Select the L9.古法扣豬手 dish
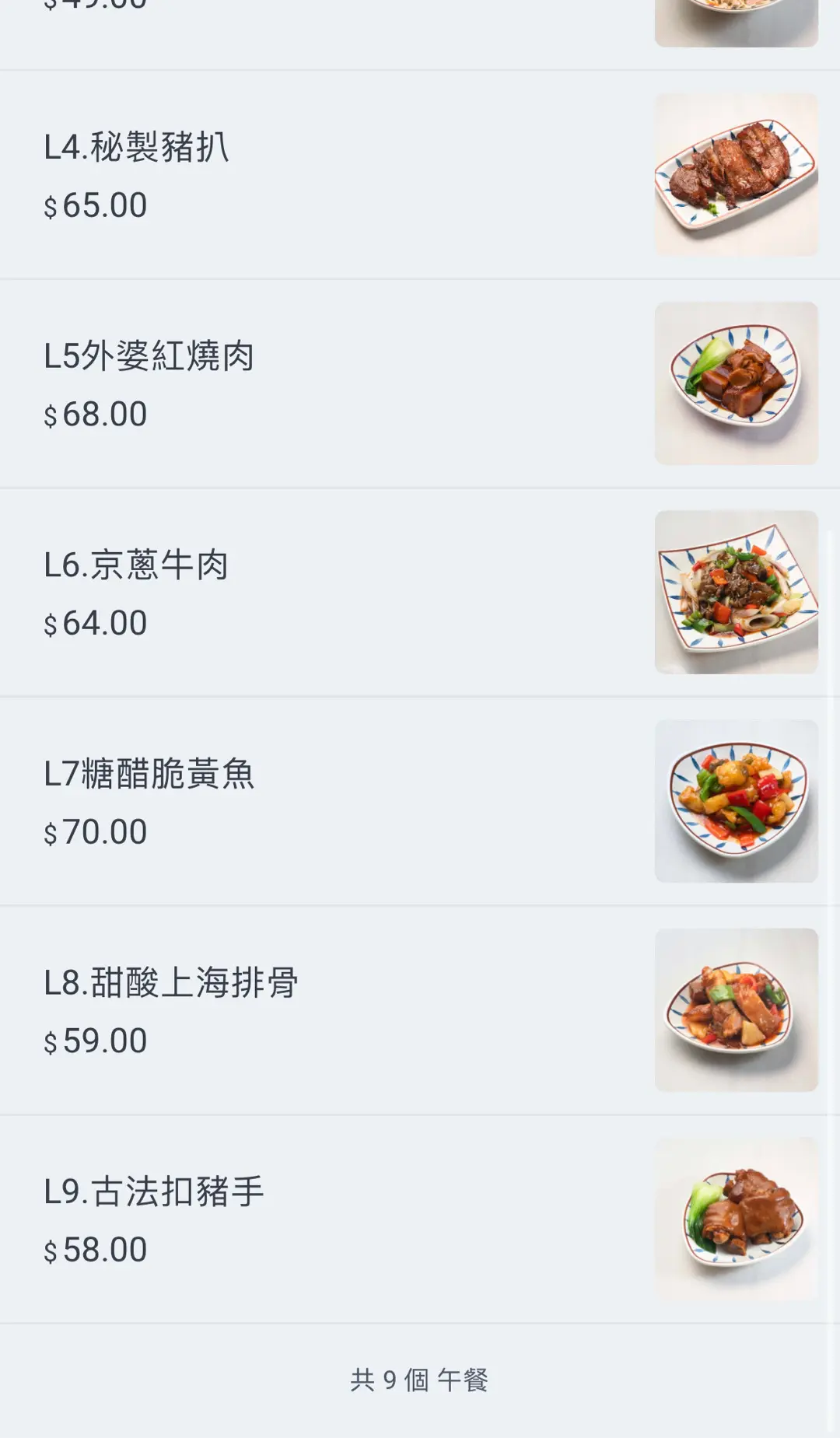The width and height of the screenshot is (840, 1438). [420, 1219]
